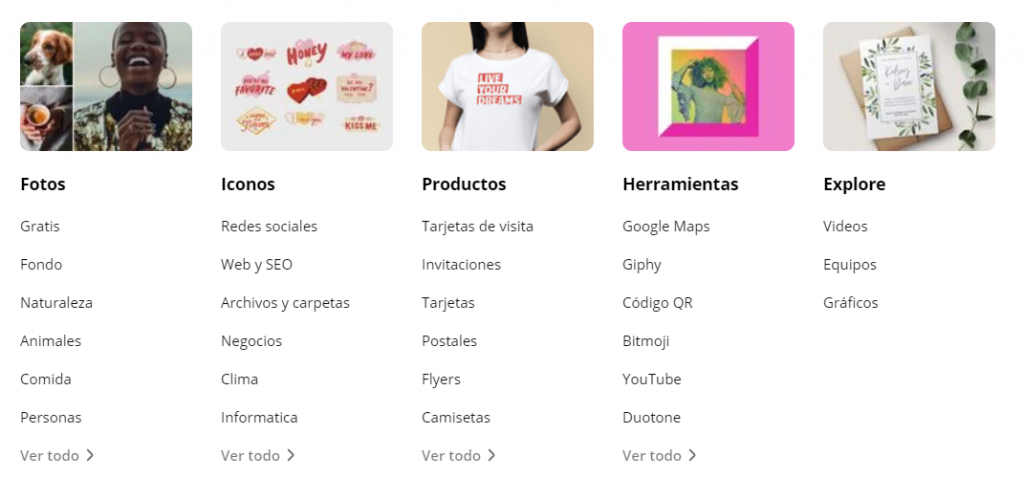View all Herramientas
This screenshot has width=1024, height=499.
[x=659, y=455]
